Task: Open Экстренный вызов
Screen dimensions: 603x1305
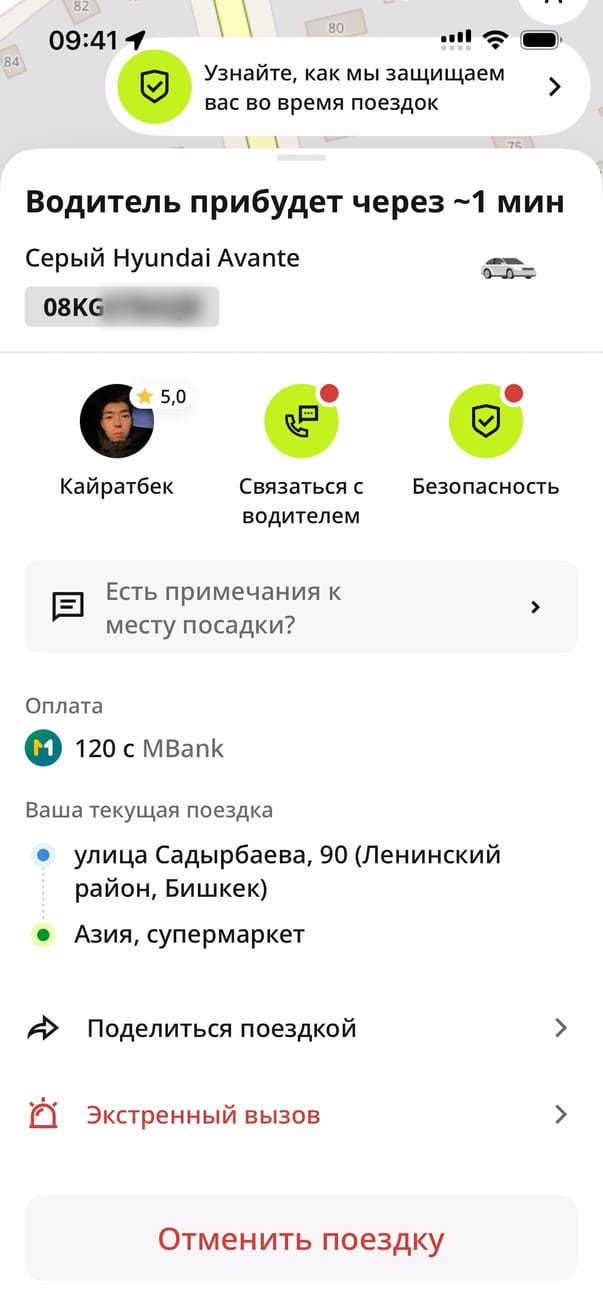Action: tap(301, 1114)
